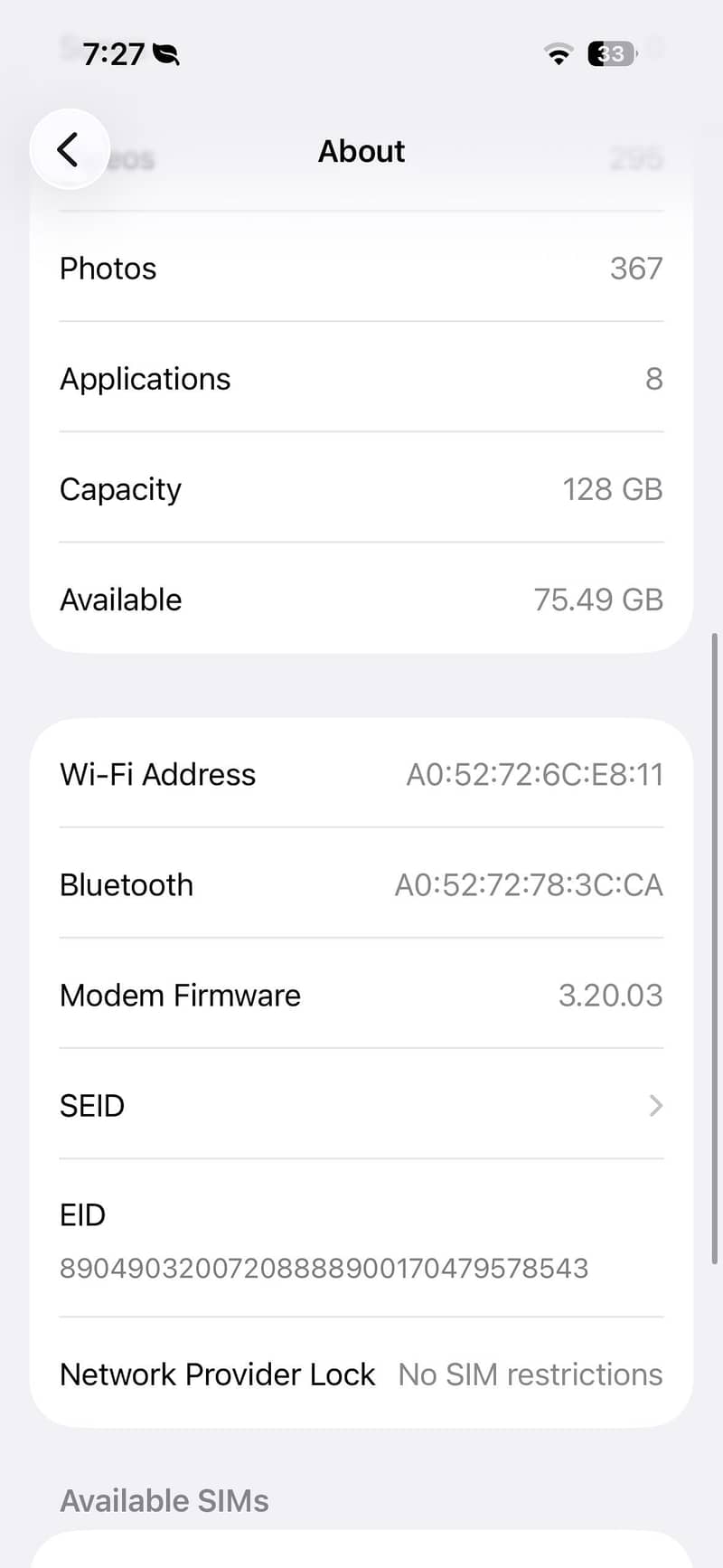The height and width of the screenshot is (1568, 723).
Task: Expand the SEID disclosure chevron
Action: pos(654,1106)
